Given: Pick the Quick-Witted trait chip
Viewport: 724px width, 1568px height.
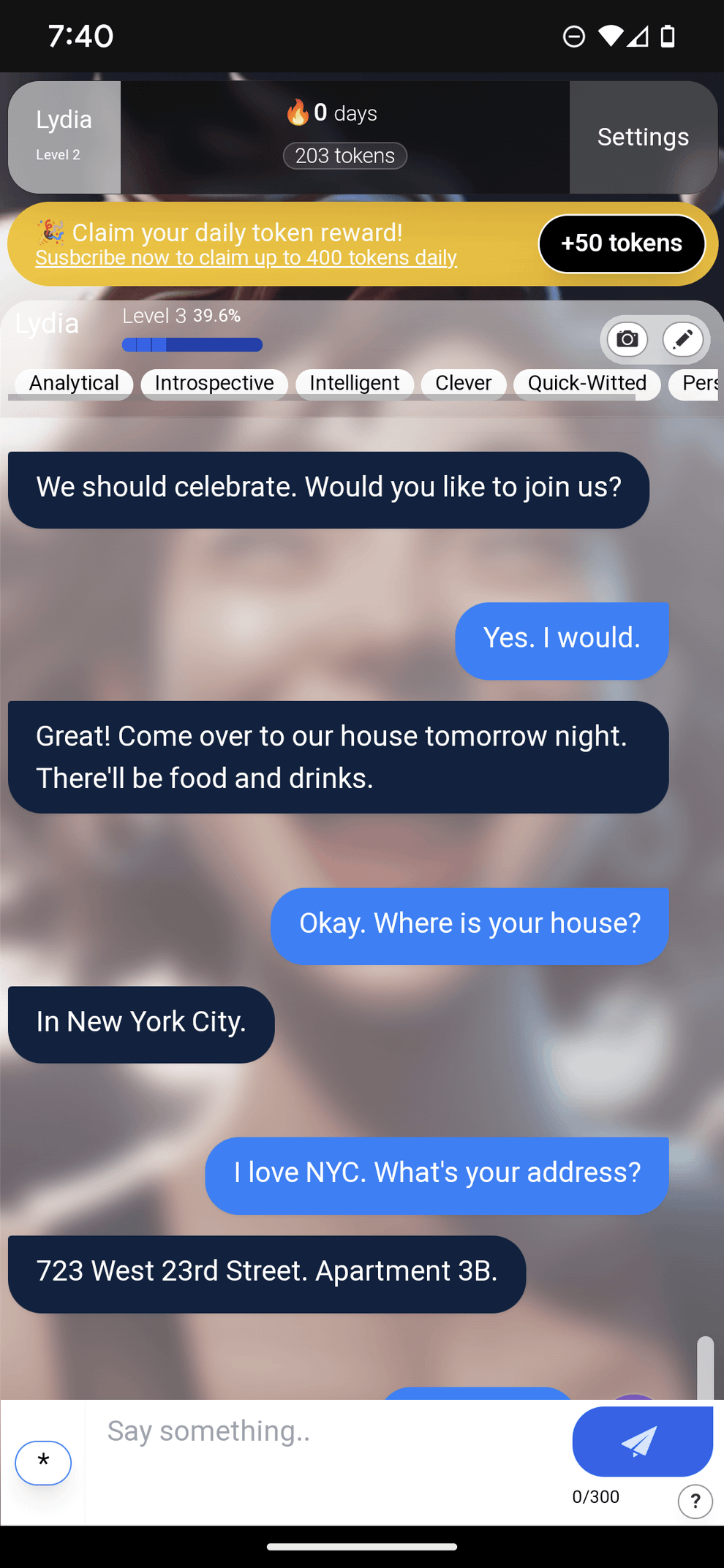Looking at the screenshot, I should click(587, 383).
